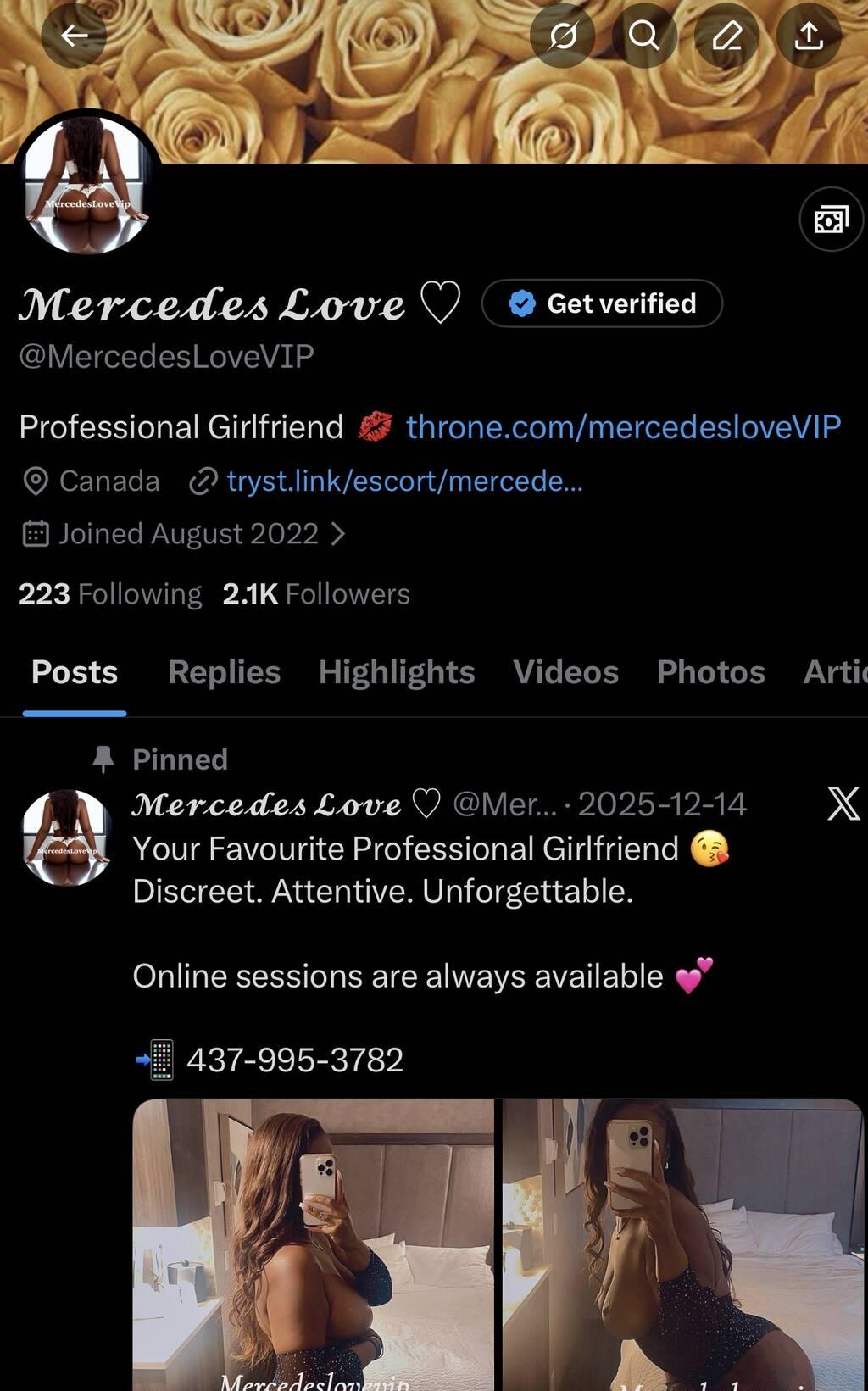Go back with the arrow icon

[74, 36]
